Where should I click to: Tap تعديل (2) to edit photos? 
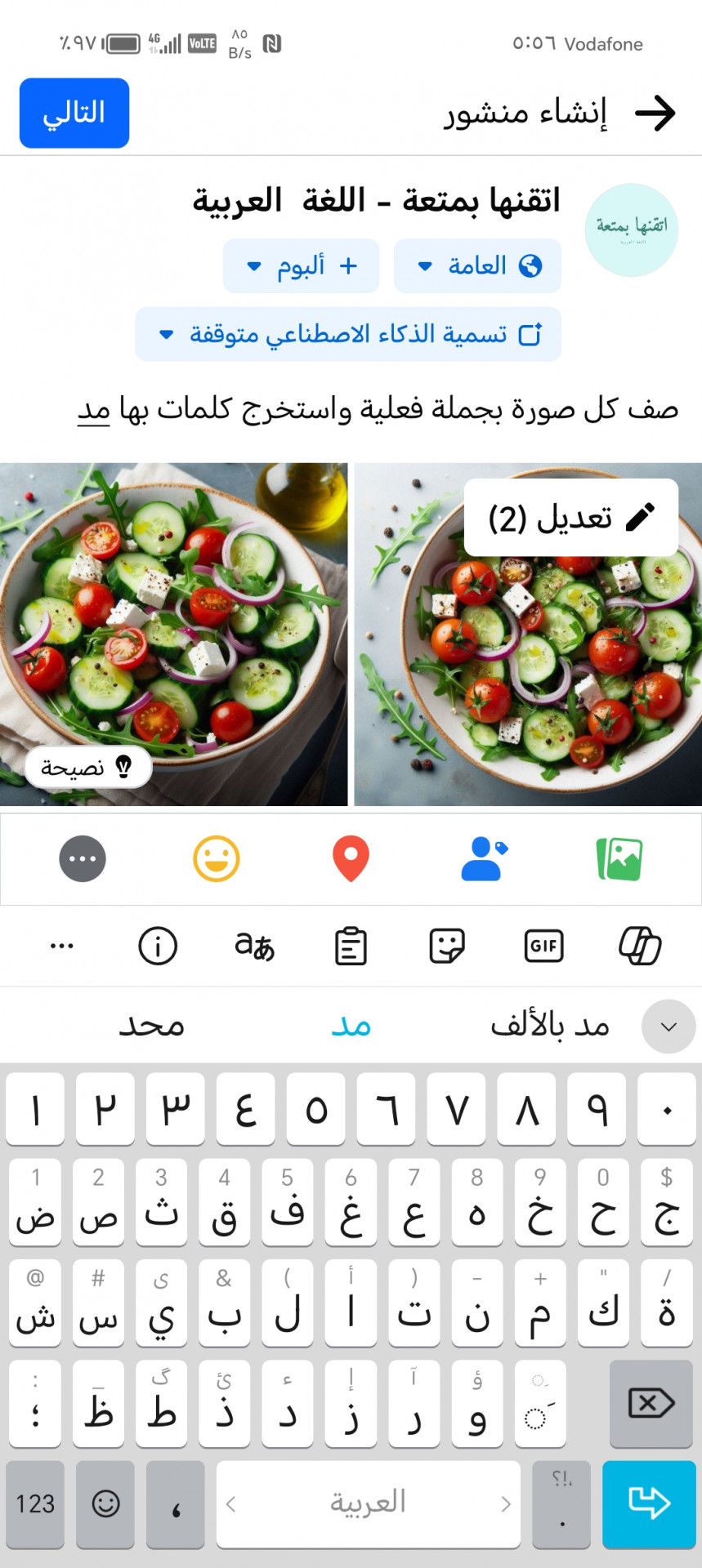(570, 518)
